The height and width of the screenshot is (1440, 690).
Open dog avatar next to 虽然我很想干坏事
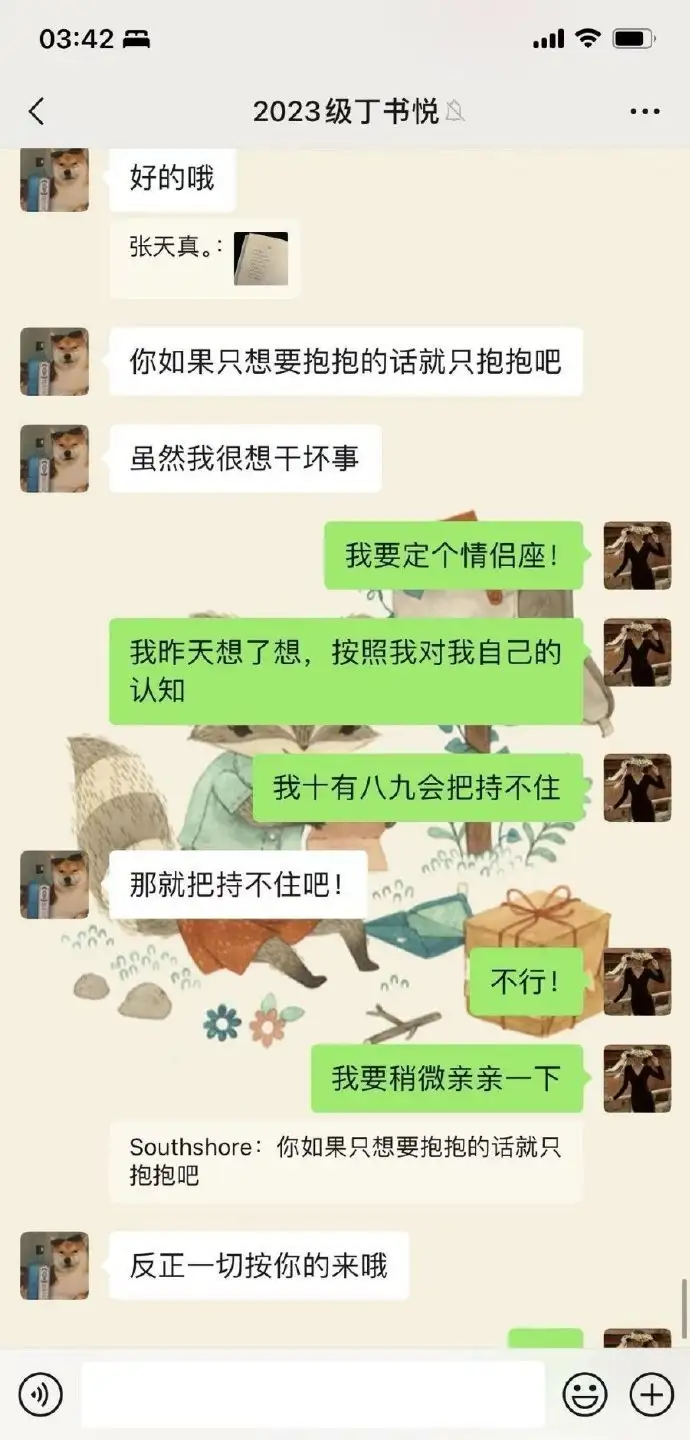(x=54, y=458)
